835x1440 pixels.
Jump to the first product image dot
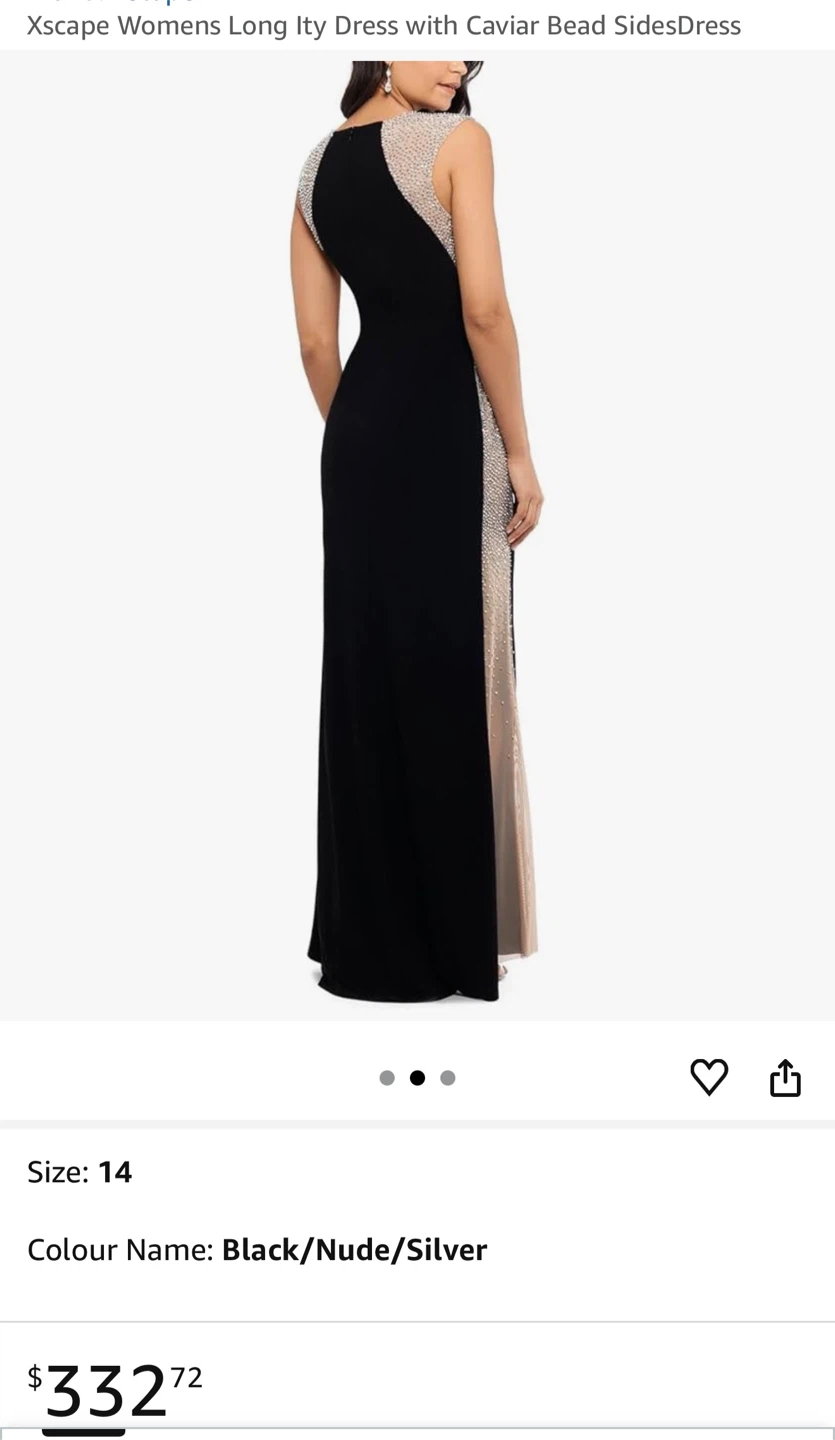(x=387, y=1078)
